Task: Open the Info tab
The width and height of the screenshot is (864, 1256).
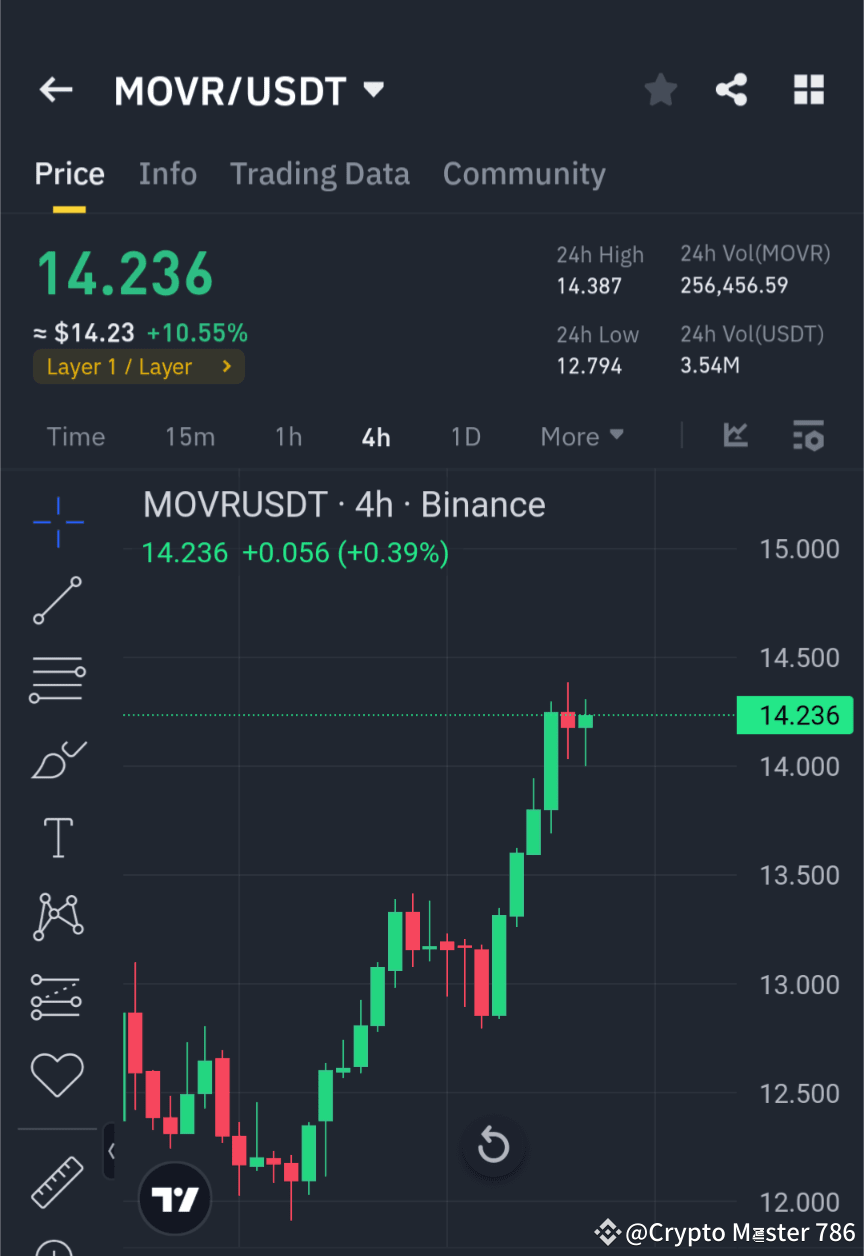Action: 167,173
